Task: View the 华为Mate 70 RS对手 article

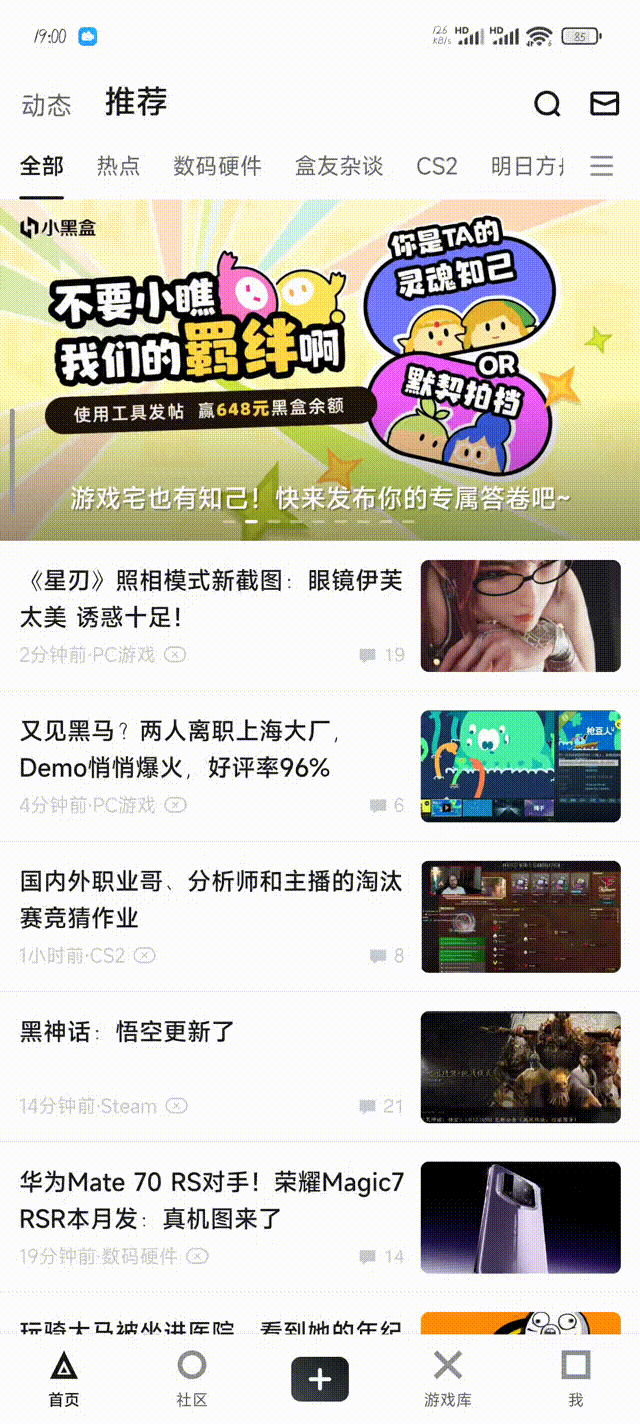Action: [212, 1200]
